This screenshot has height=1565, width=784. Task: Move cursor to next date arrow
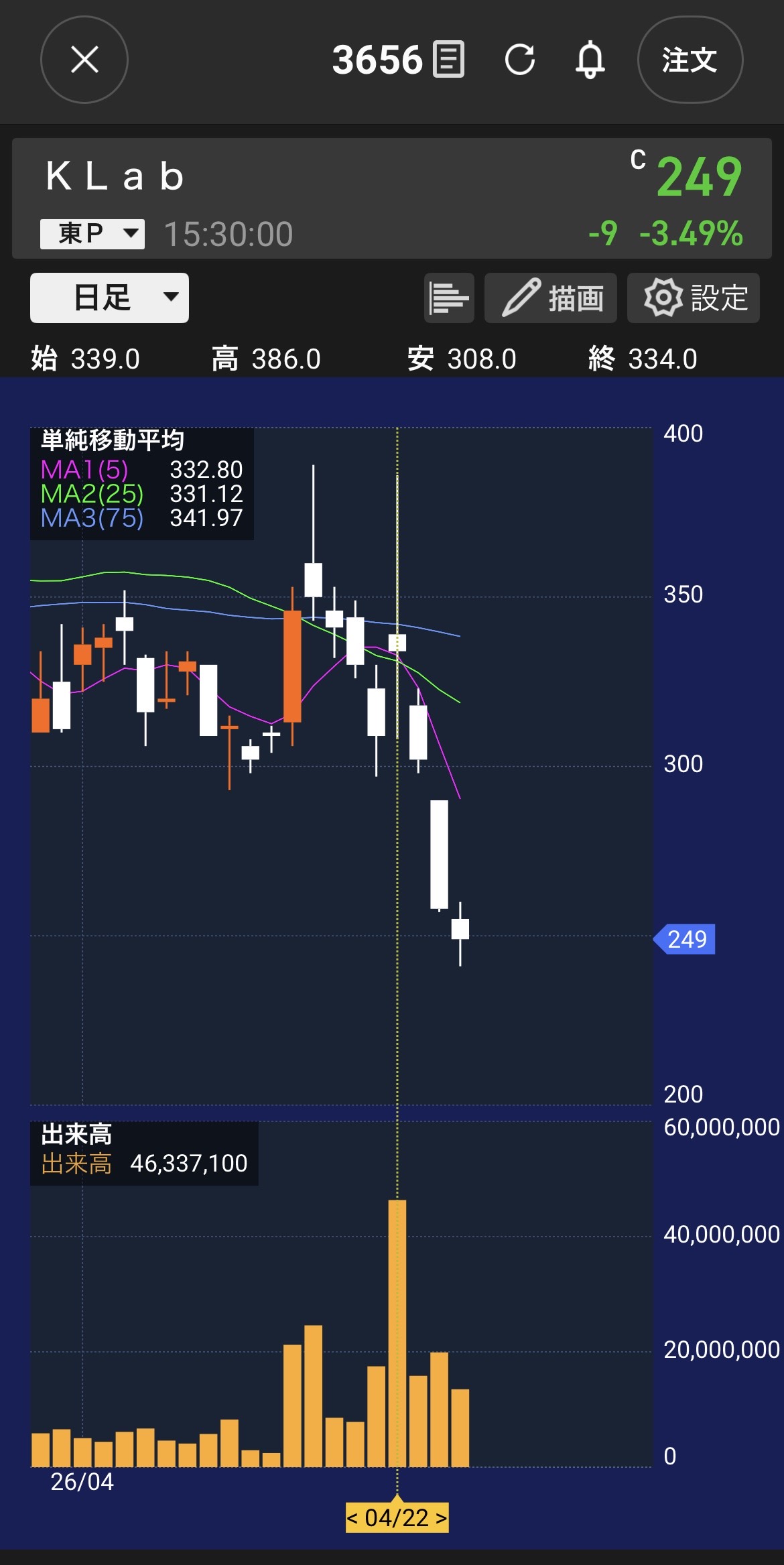(x=441, y=1518)
